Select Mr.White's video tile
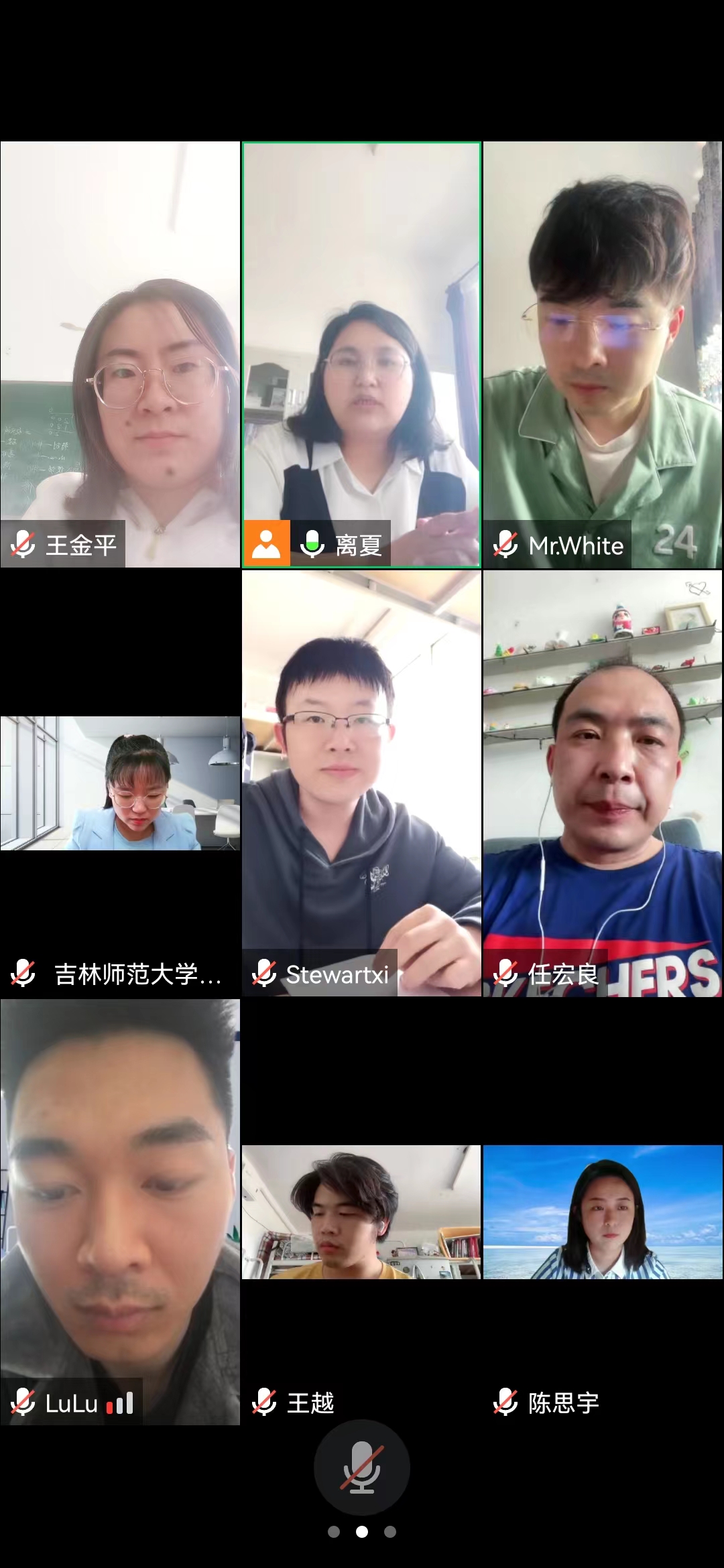724x1568 pixels. click(603, 354)
